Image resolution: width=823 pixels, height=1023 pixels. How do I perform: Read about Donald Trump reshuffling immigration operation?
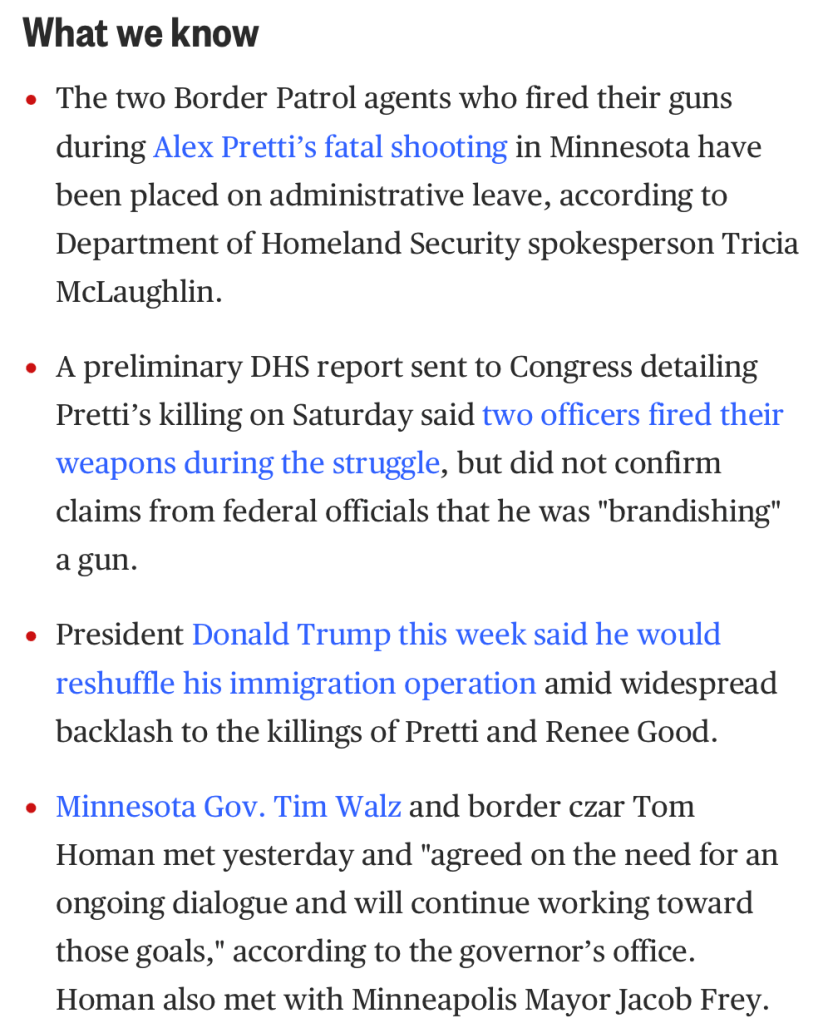(x=456, y=635)
